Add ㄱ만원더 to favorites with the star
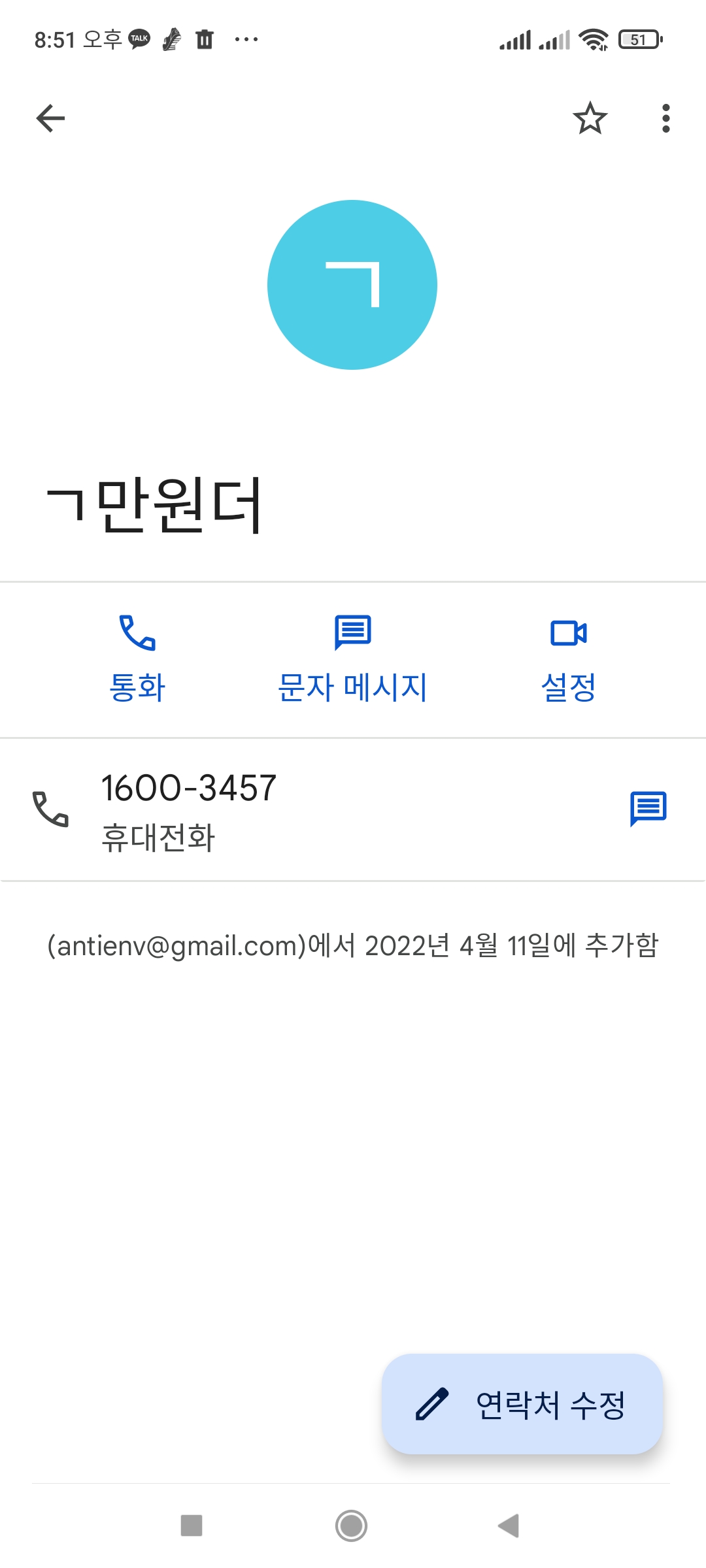706x1568 pixels. click(x=590, y=118)
